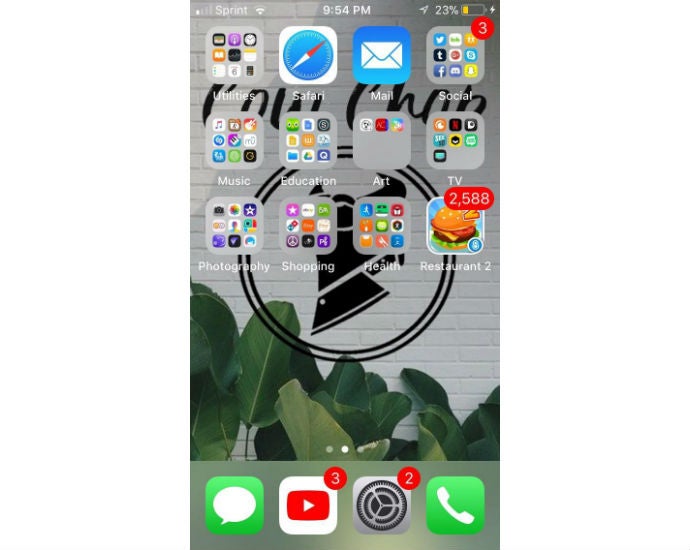Open the Phone app in the dock

pos(455,505)
